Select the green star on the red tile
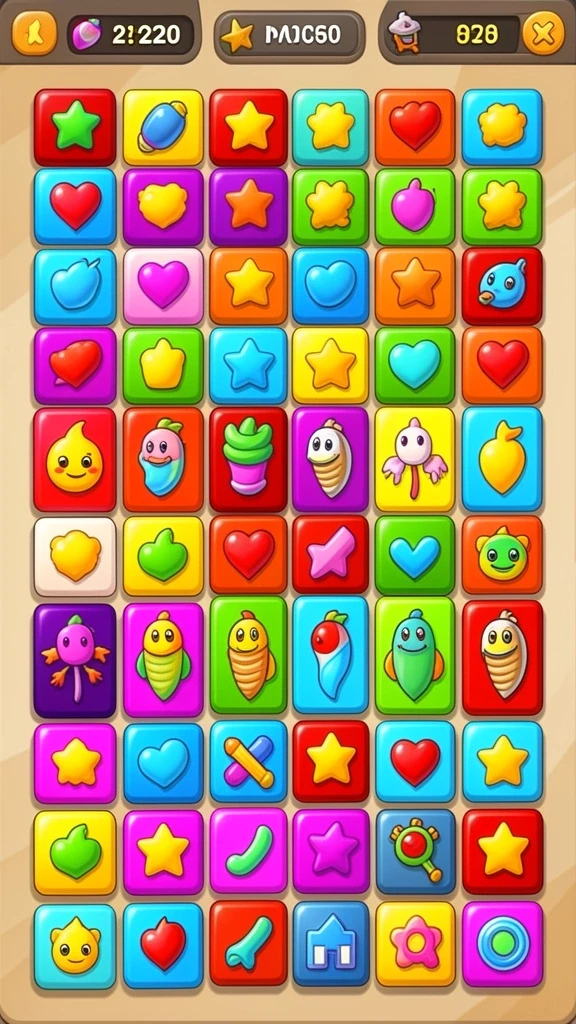The width and height of the screenshot is (576, 1024). pyautogui.click(x=75, y=127)
